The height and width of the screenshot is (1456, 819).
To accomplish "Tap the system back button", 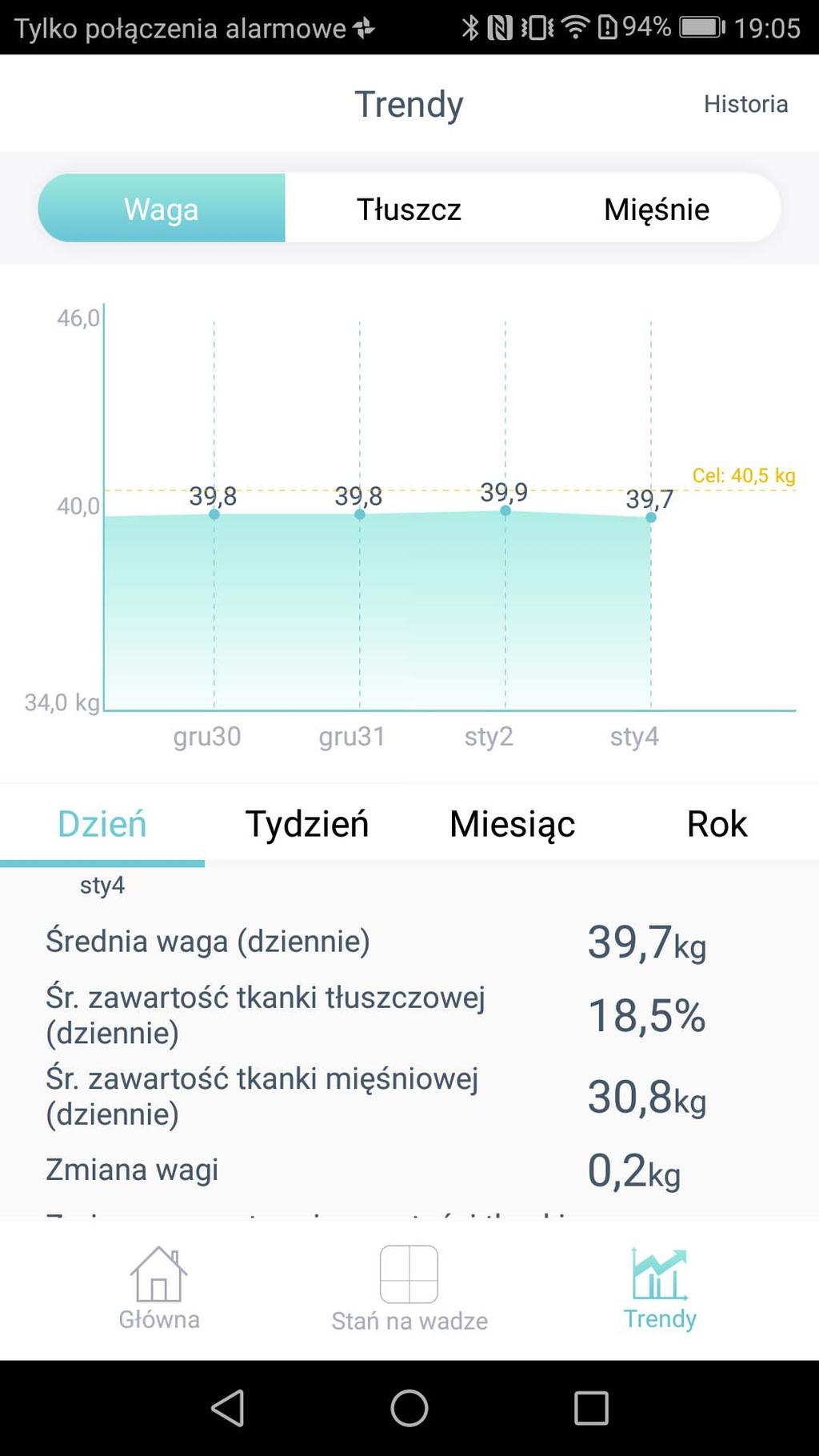I will 228,1408.
